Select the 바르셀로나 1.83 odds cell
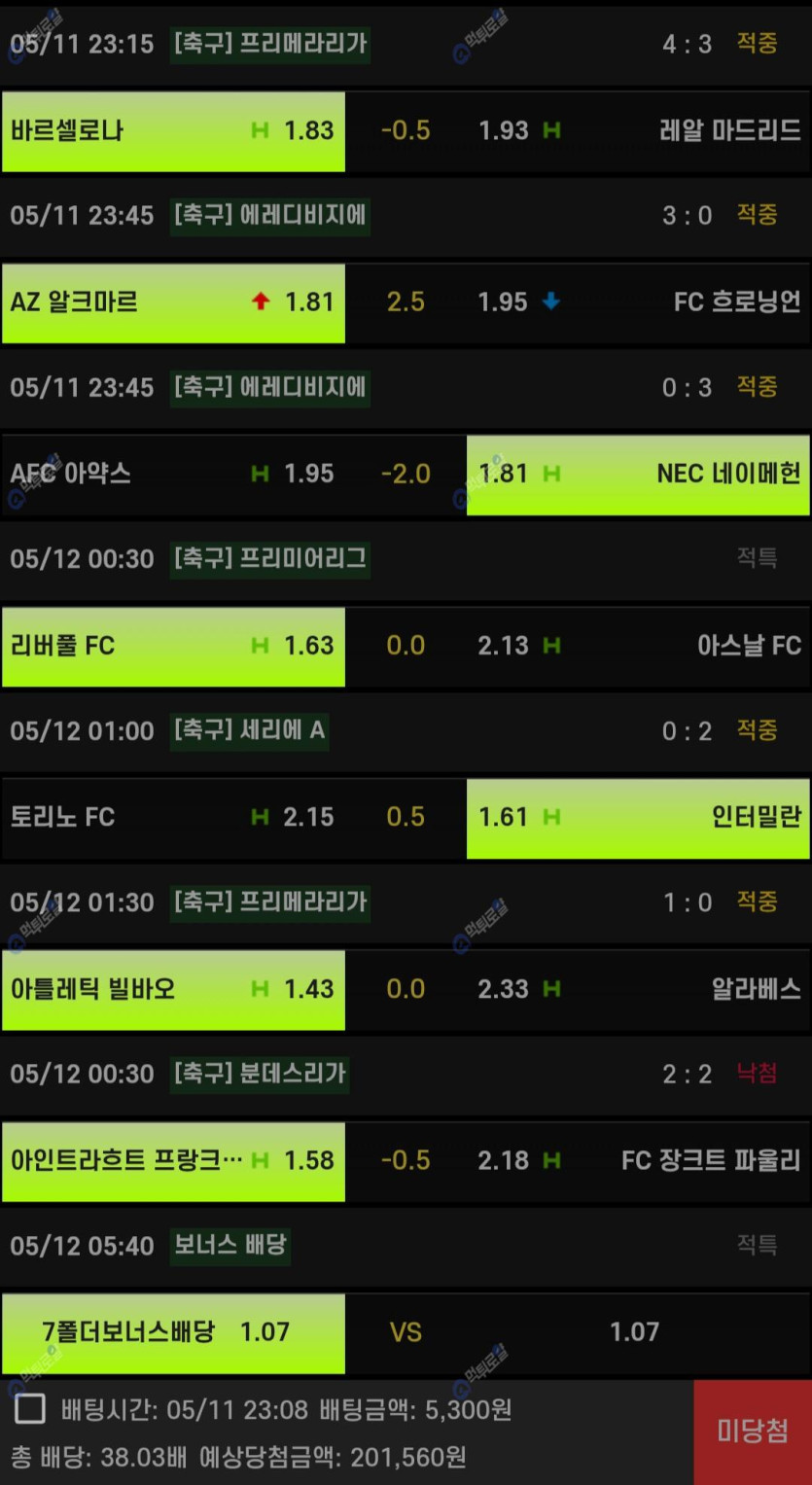Image resolution: width=812 pixels, height=1485 pixels. [x=173, y=131]
